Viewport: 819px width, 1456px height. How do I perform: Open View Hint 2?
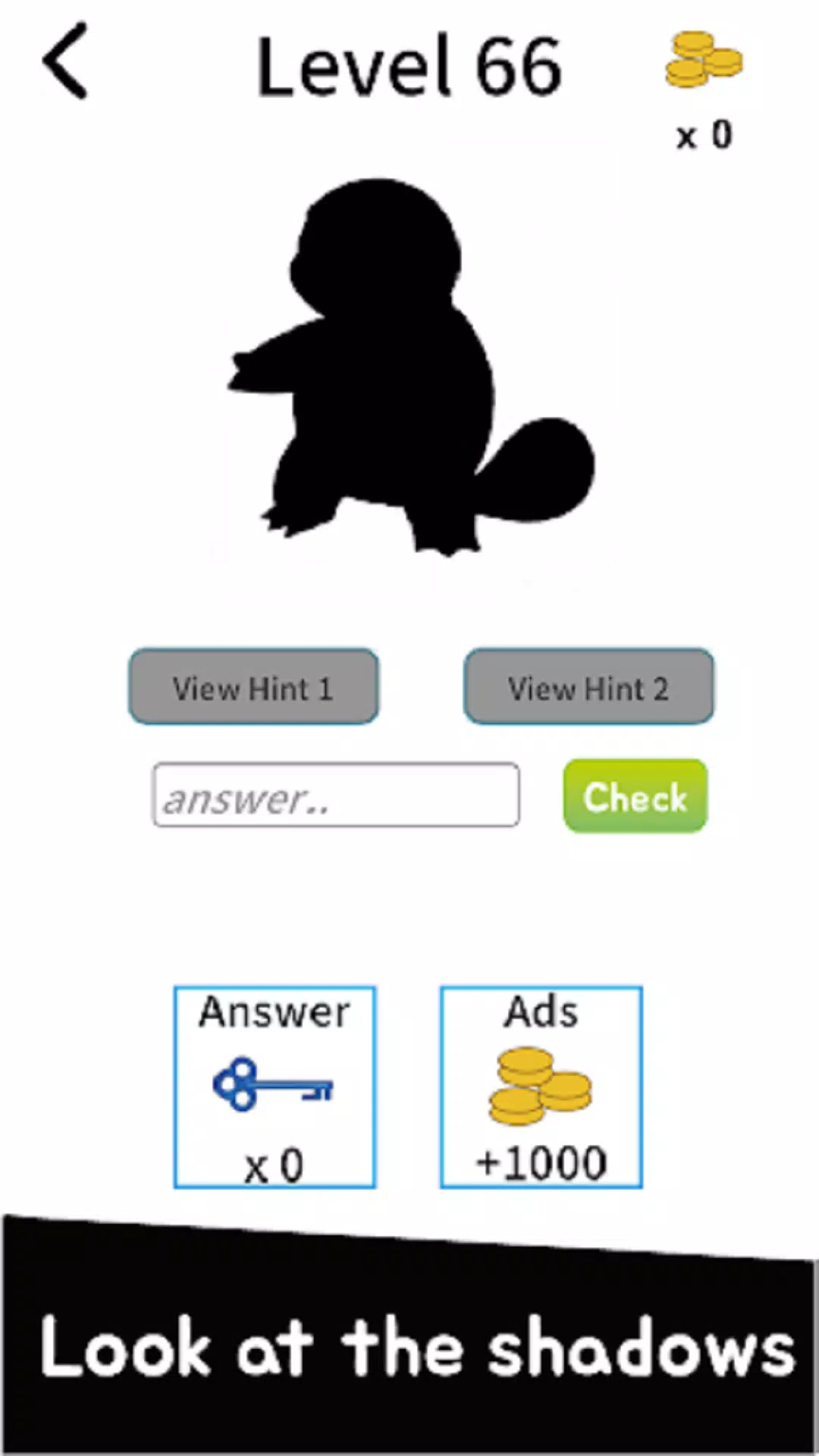click(588, 687)
